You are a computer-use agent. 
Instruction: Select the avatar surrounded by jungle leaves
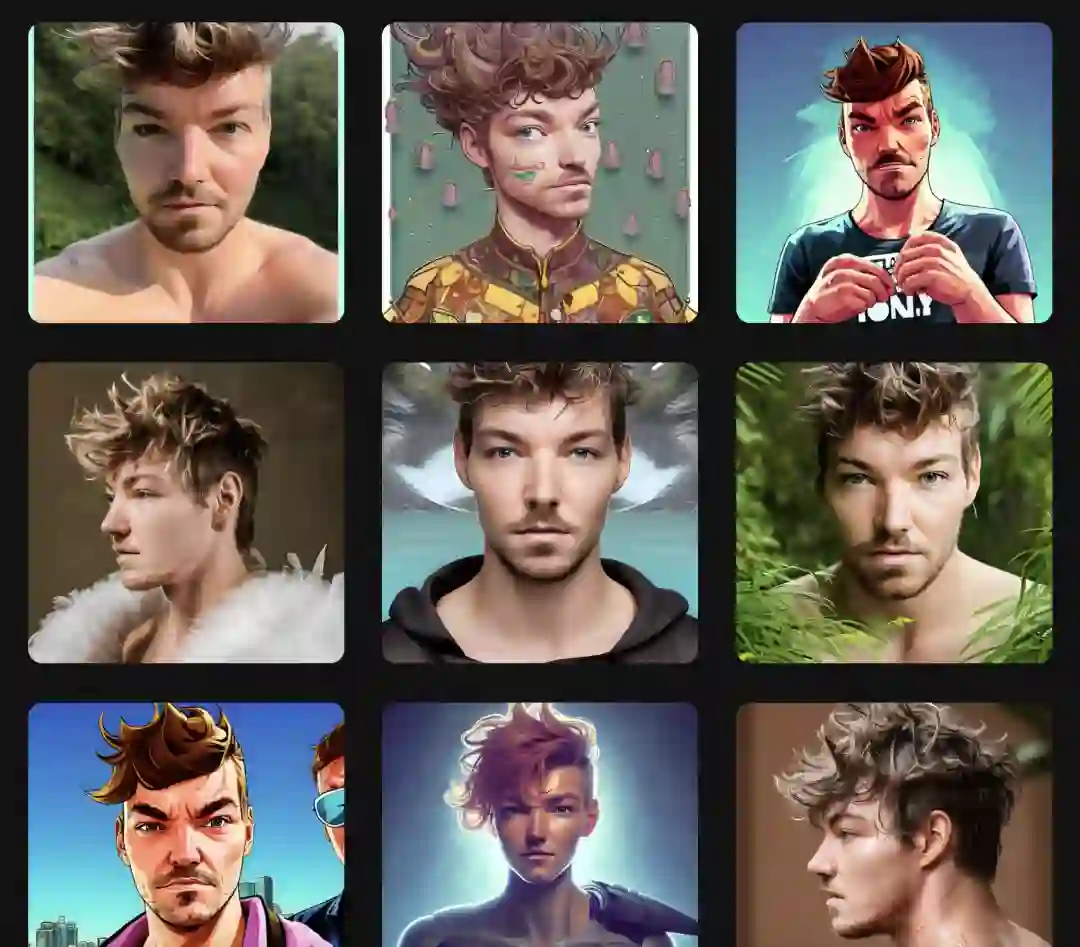tap(894, 512)
